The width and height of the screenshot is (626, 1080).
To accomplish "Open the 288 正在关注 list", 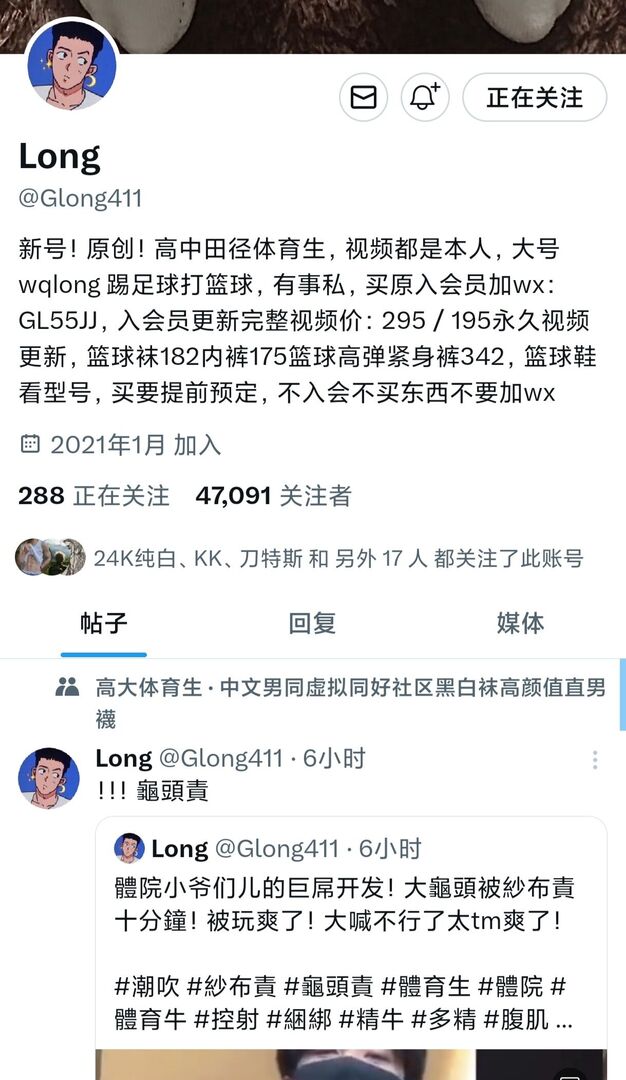I will (x=94, y=495).
